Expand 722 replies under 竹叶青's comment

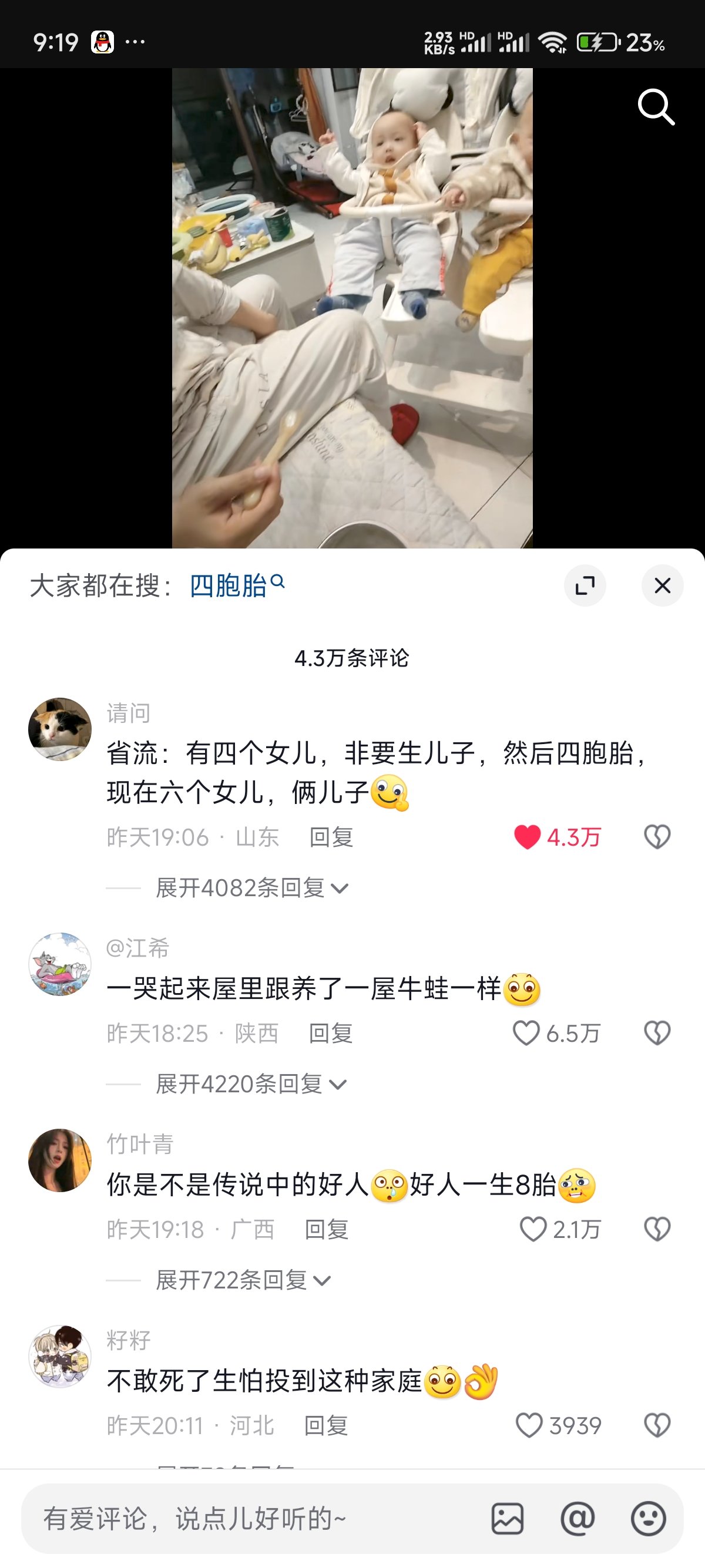click(243, 1280)
